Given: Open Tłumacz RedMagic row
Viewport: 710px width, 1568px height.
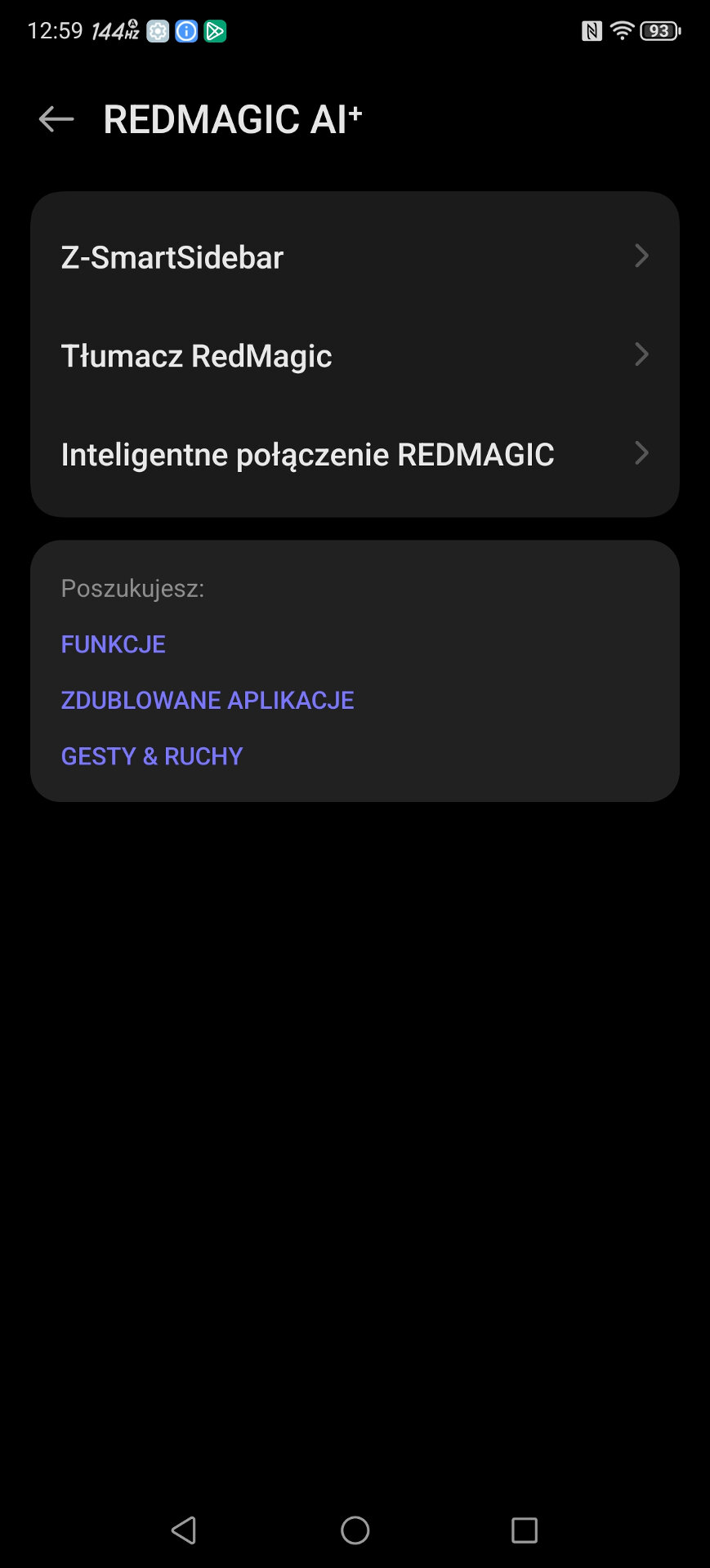Looking at the screenshot, I should 355,356.
